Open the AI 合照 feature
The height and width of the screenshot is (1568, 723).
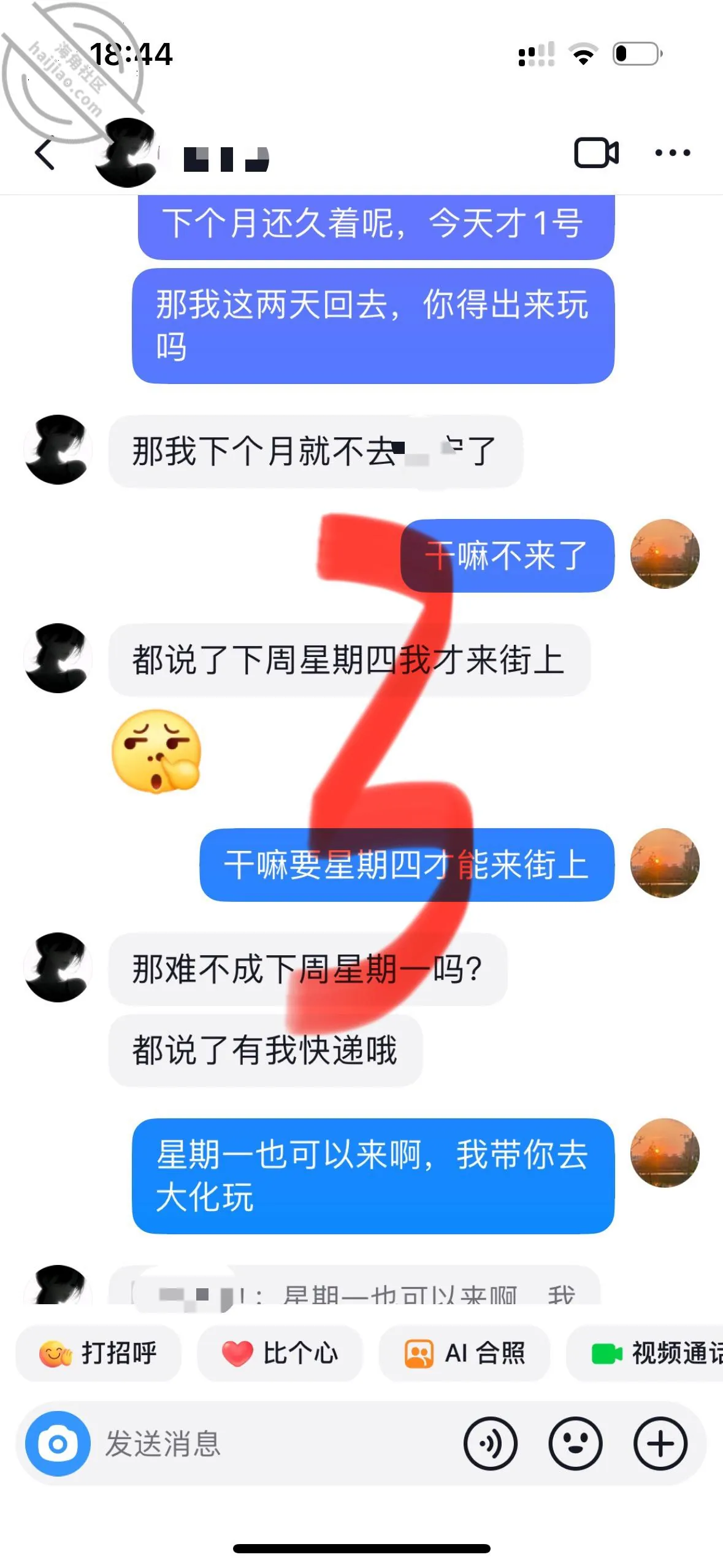464,1353
